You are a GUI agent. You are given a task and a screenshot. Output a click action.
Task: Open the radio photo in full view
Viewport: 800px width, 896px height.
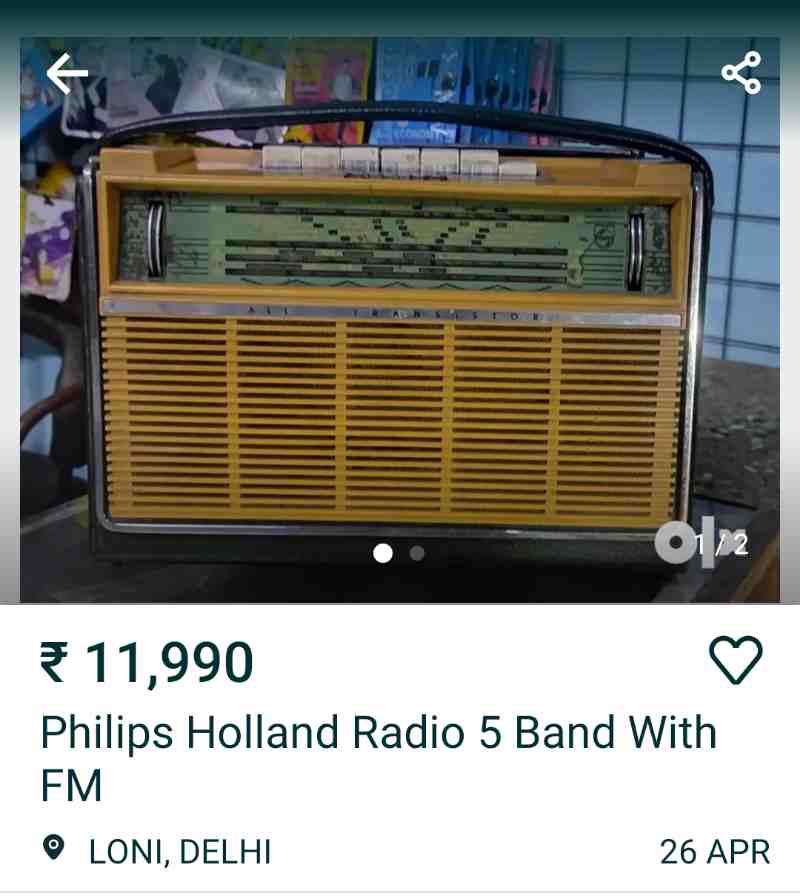pyautogui.click(x=400, y=330)
